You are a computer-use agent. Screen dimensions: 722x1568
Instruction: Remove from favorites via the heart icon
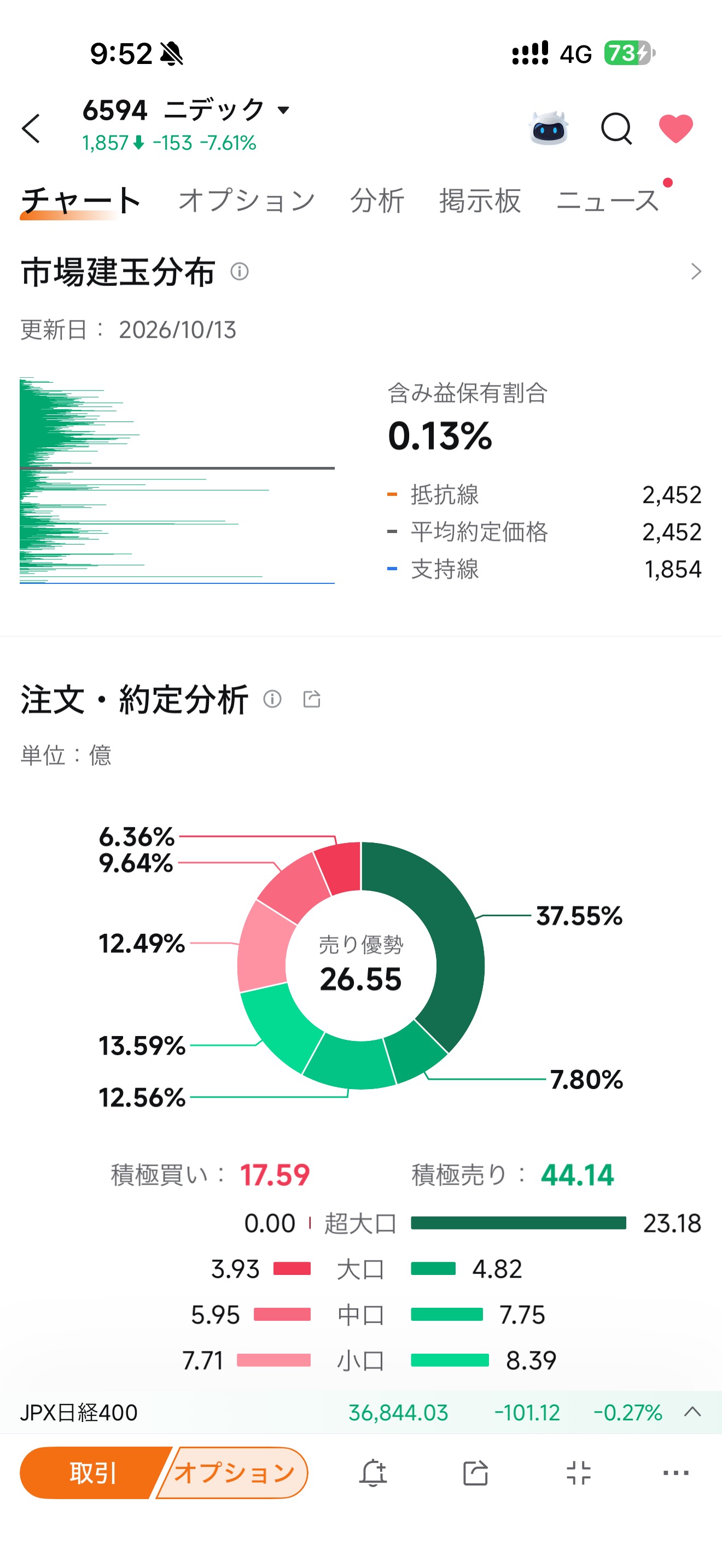[x=676, y=128]
